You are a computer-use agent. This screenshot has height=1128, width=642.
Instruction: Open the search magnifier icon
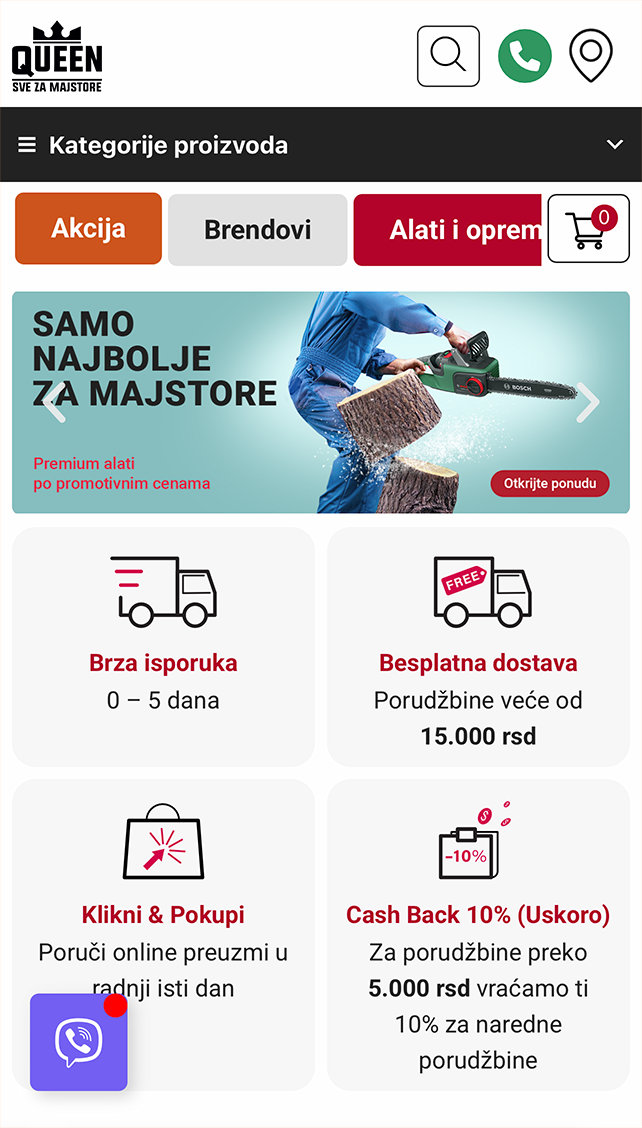pyautogui.click(x=448, y=56)
